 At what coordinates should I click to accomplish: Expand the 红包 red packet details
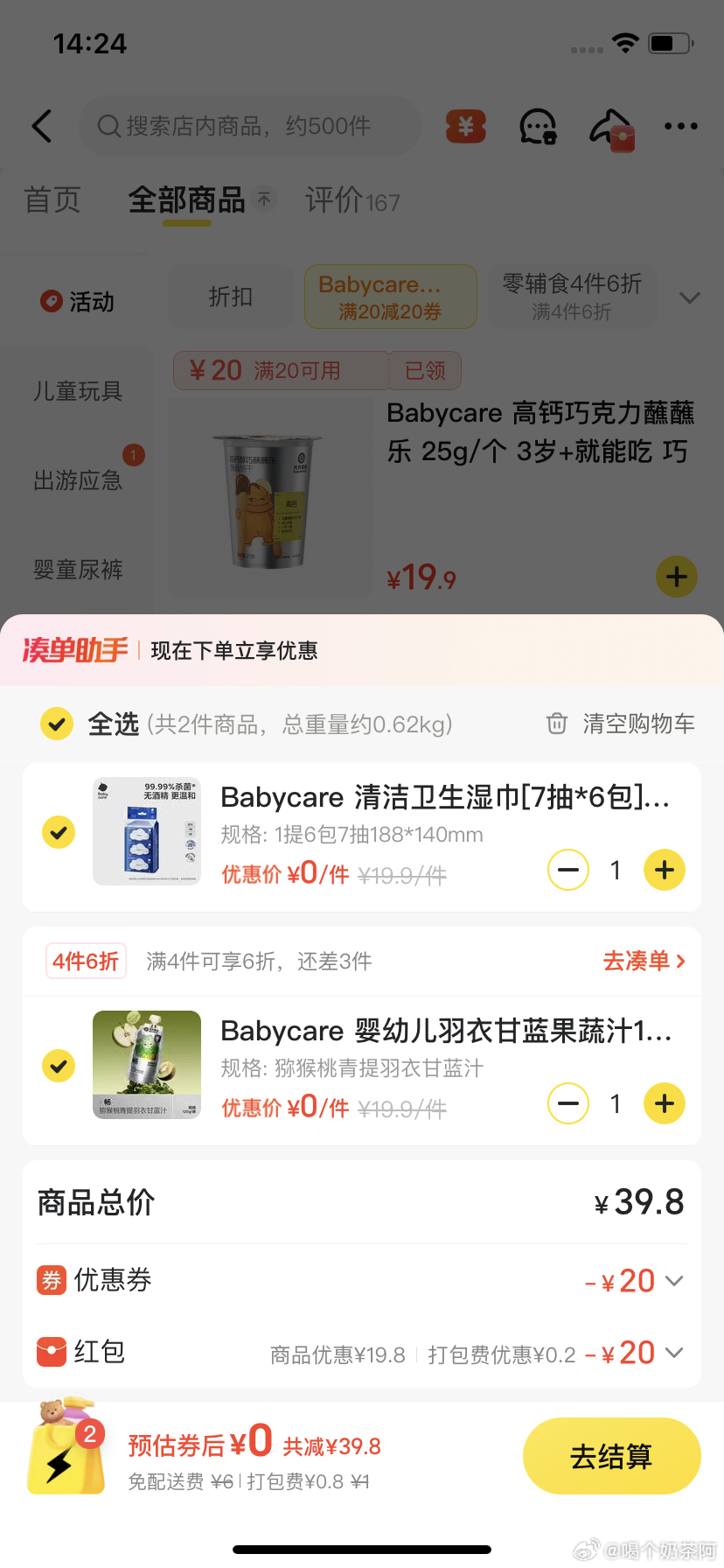(x=673, y=1353)
